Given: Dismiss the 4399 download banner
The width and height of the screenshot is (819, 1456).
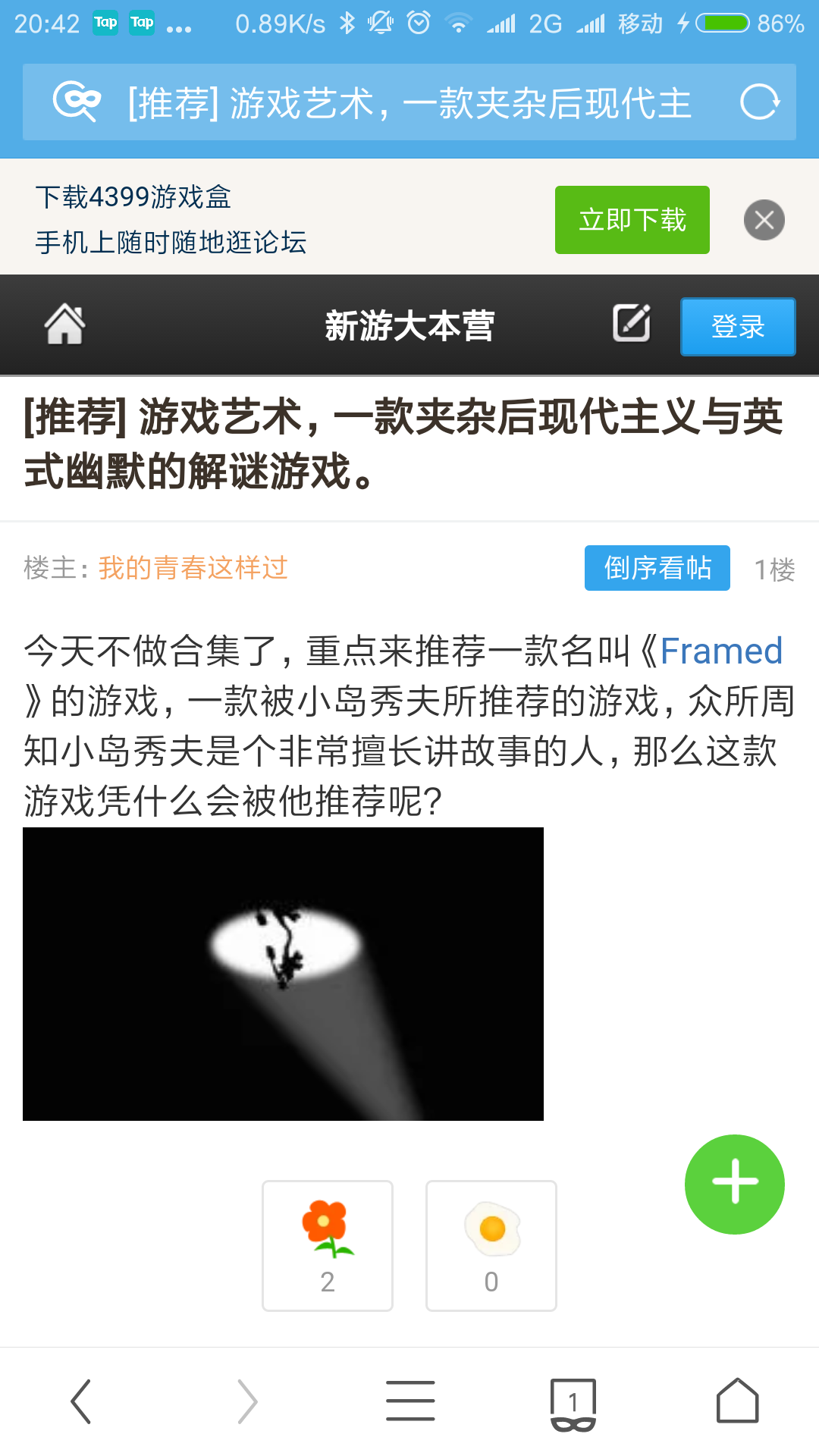Looking at the screenshot, I should (764, 220).
